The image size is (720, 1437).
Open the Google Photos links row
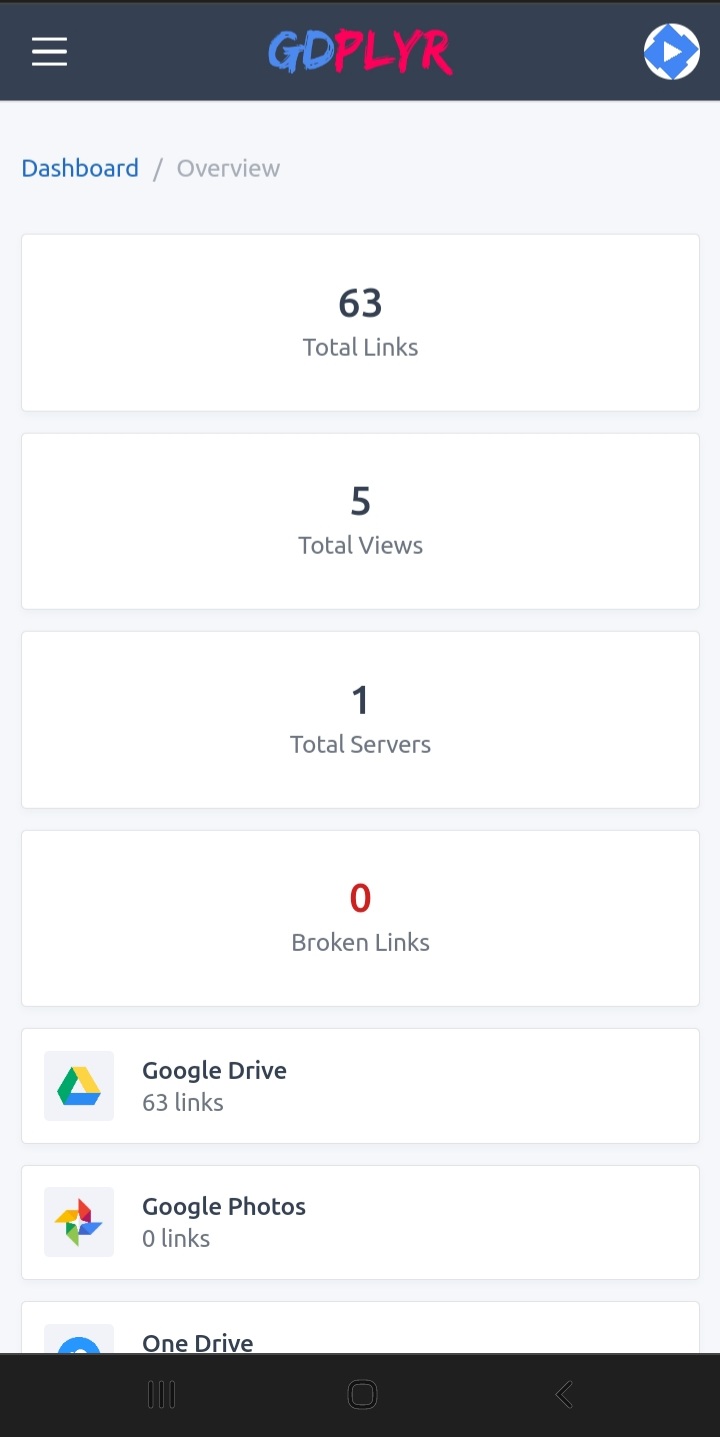tap(360, 1222)
